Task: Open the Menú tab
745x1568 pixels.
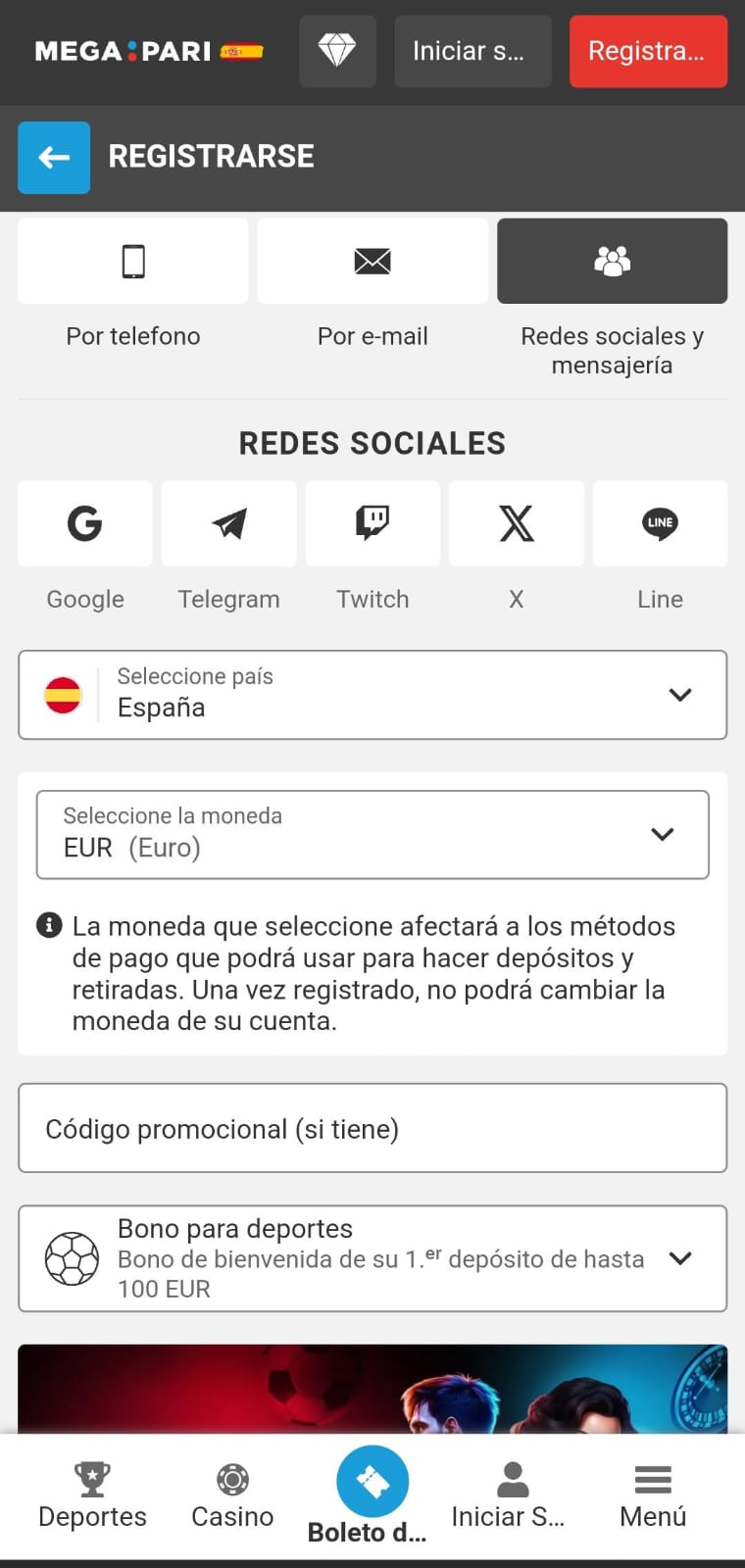Action: tap(653, 1495)
